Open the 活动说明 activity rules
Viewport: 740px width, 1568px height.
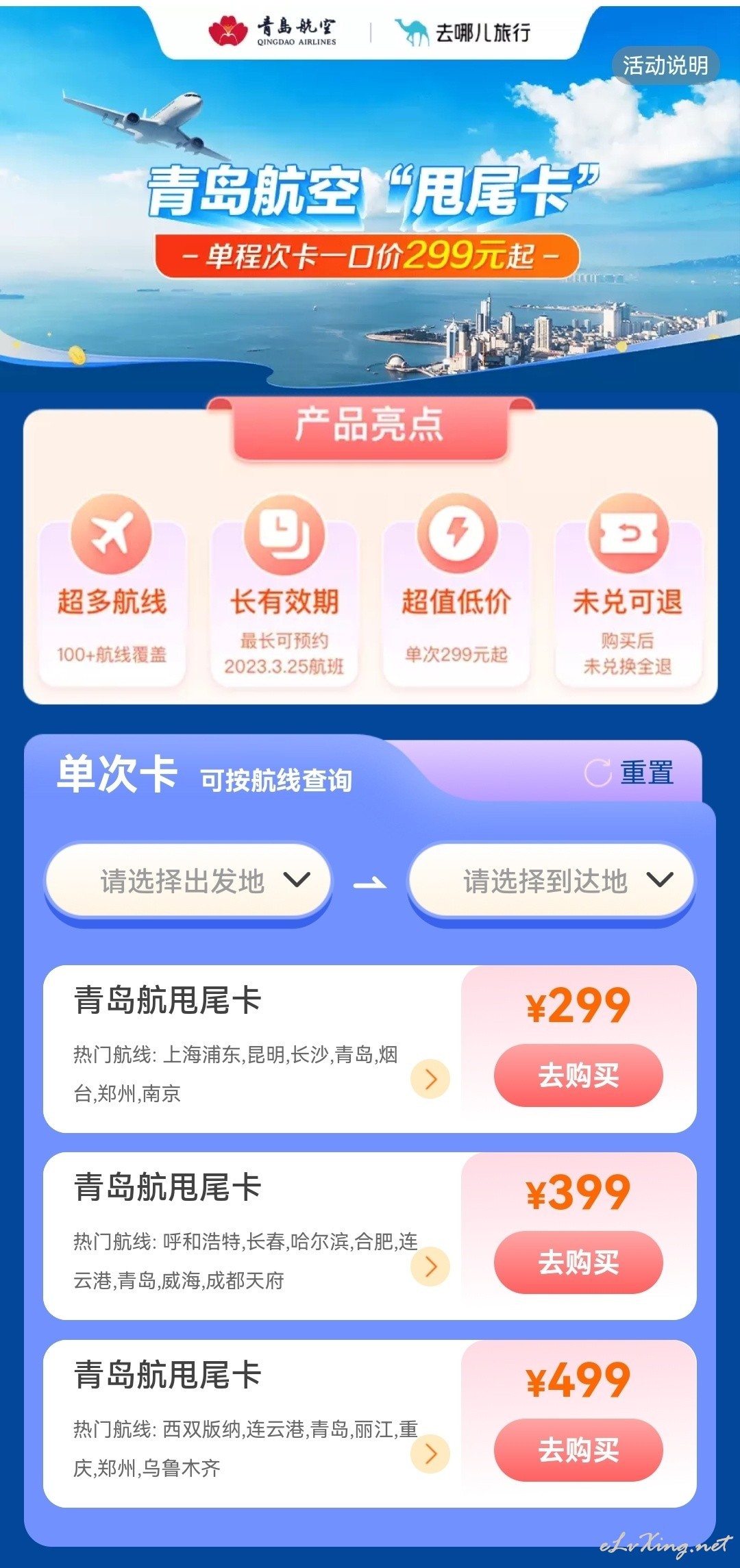pos(665,66)
